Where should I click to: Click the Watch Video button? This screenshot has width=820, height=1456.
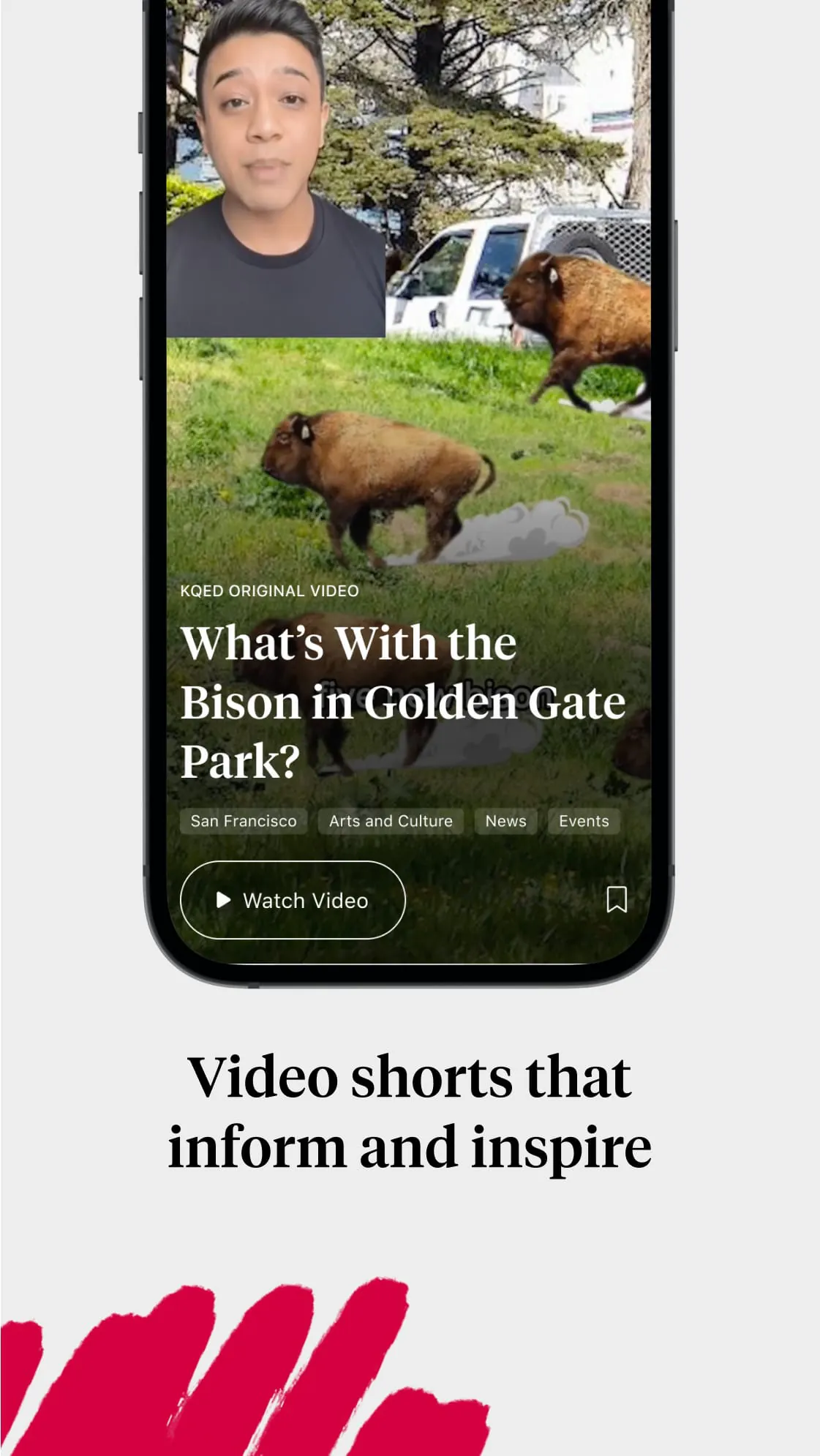point(293,901)
